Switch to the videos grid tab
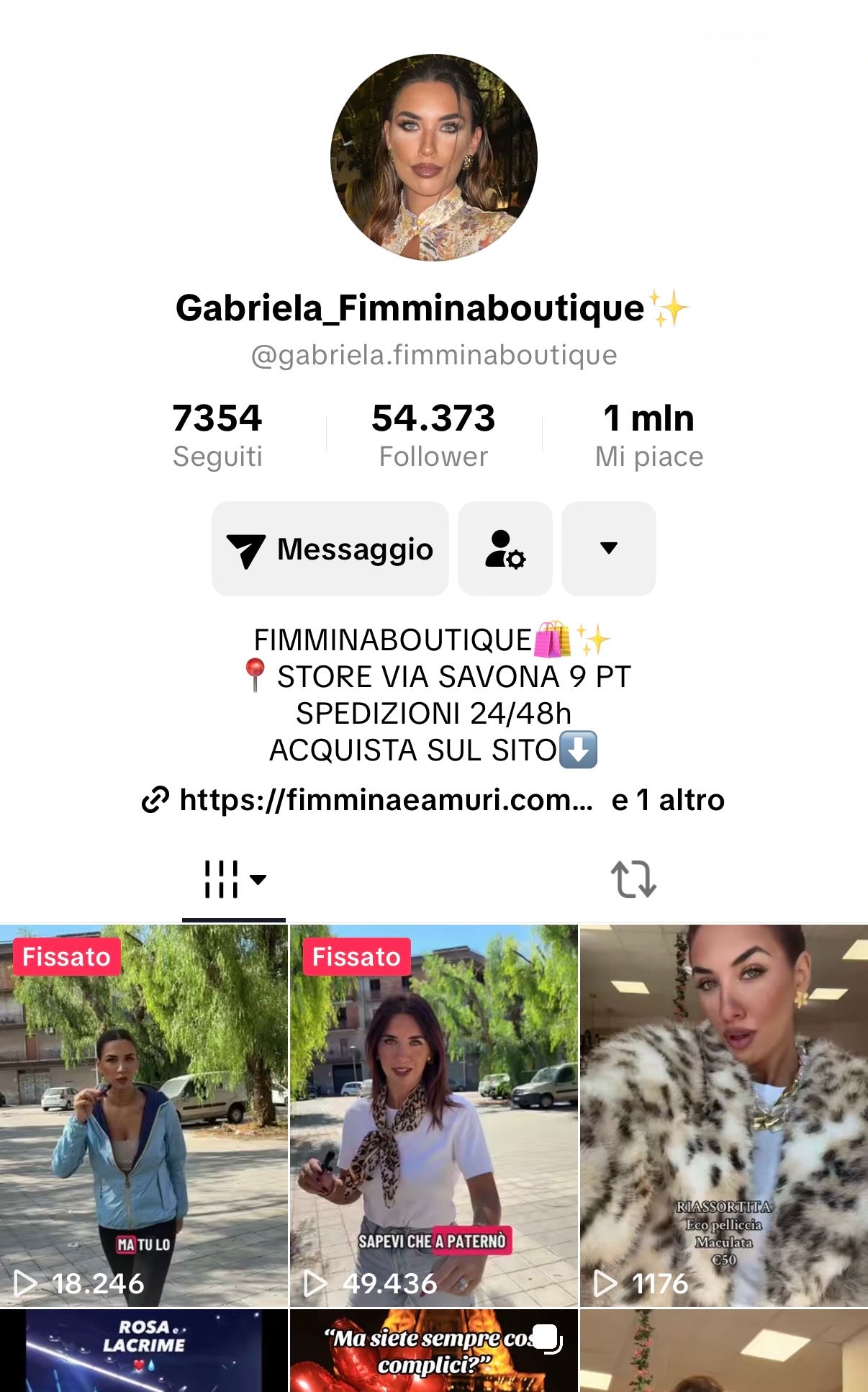 coord(233,879)
